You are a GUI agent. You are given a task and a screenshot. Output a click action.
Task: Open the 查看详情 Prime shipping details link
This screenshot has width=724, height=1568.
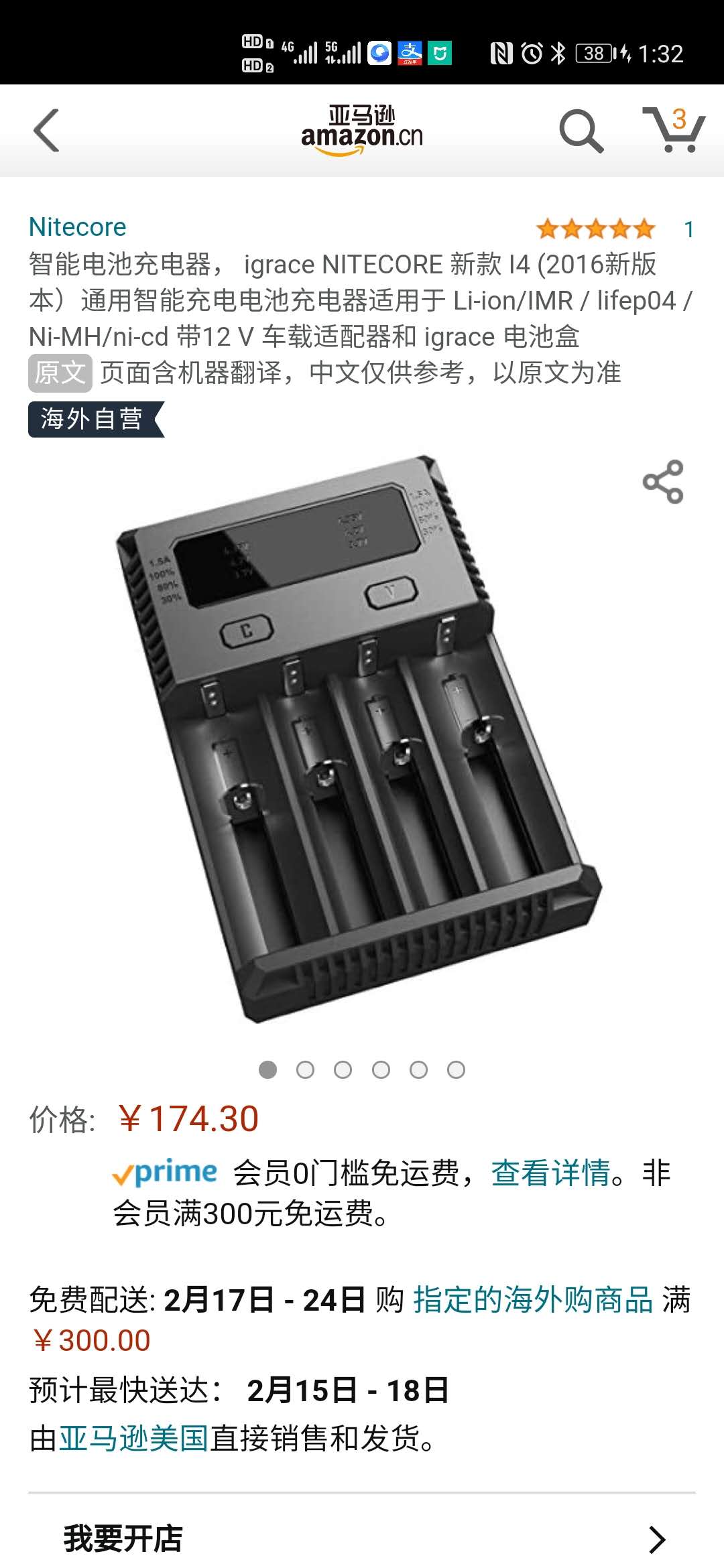550,1173
